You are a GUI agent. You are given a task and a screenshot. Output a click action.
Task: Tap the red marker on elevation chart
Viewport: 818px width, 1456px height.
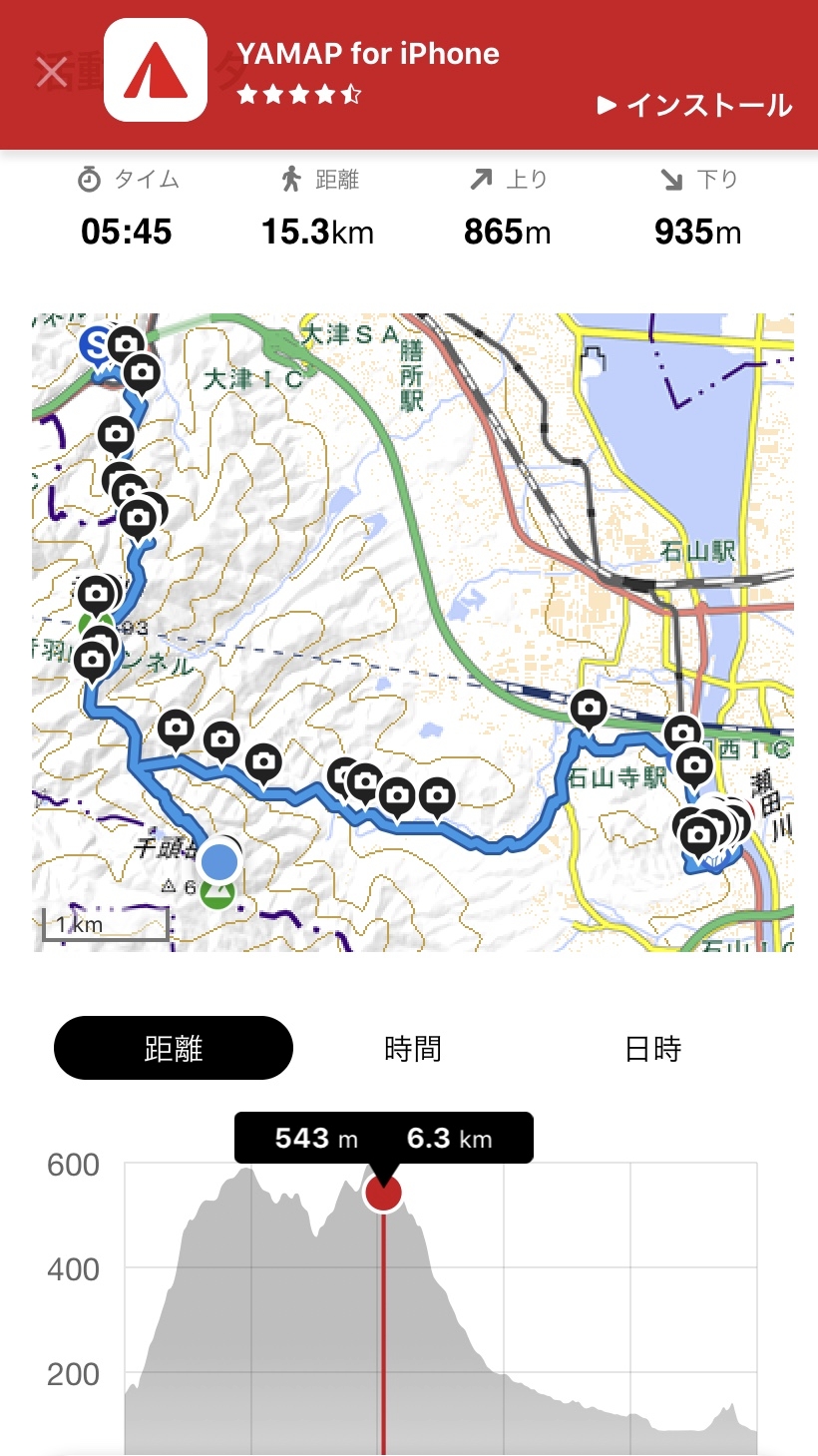[383, 1192]
